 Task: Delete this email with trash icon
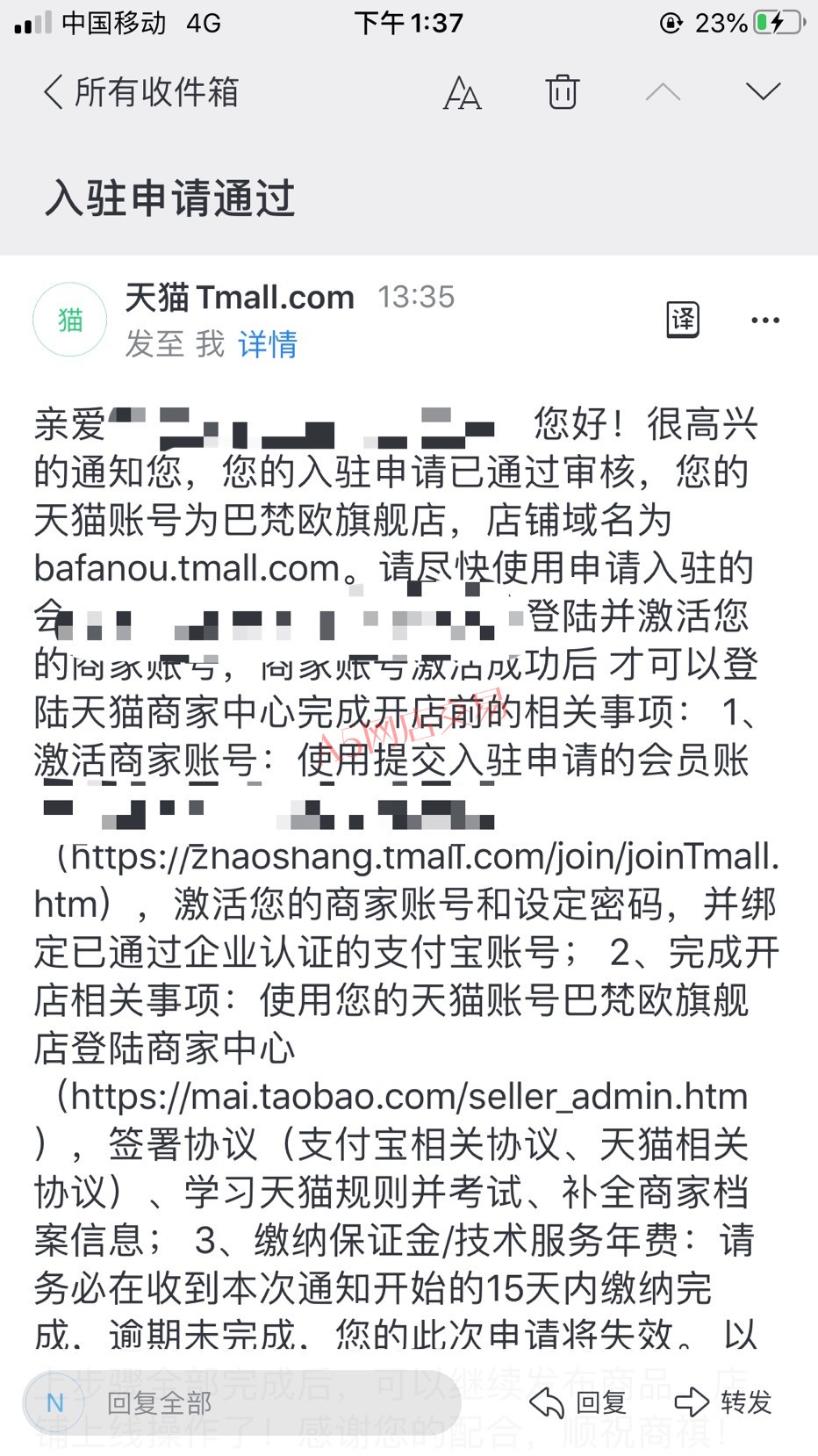click(x=563, y=91)
